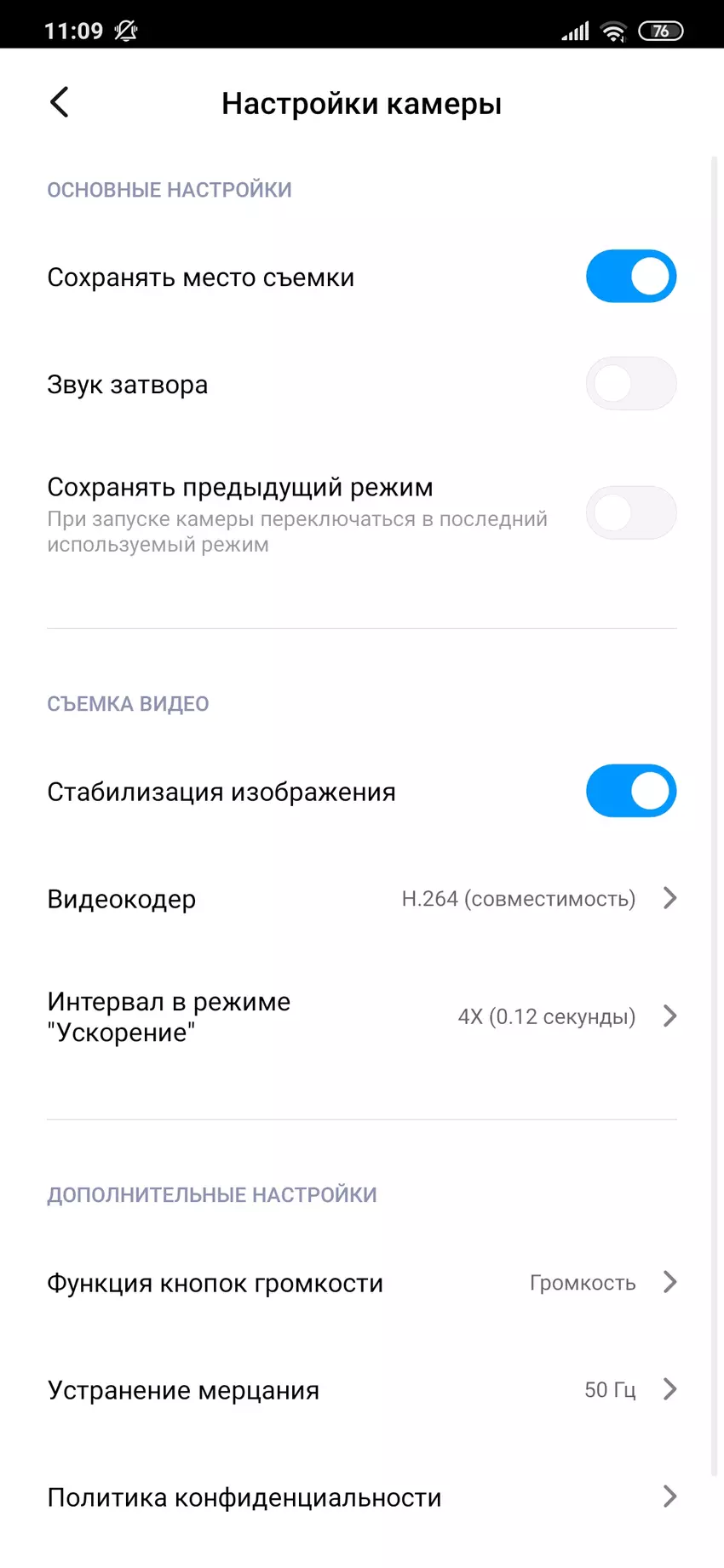This screenshot has width=724, height=1568.
Task: Turn off Стабилизация изображения
Action: [x=630, y=791]
